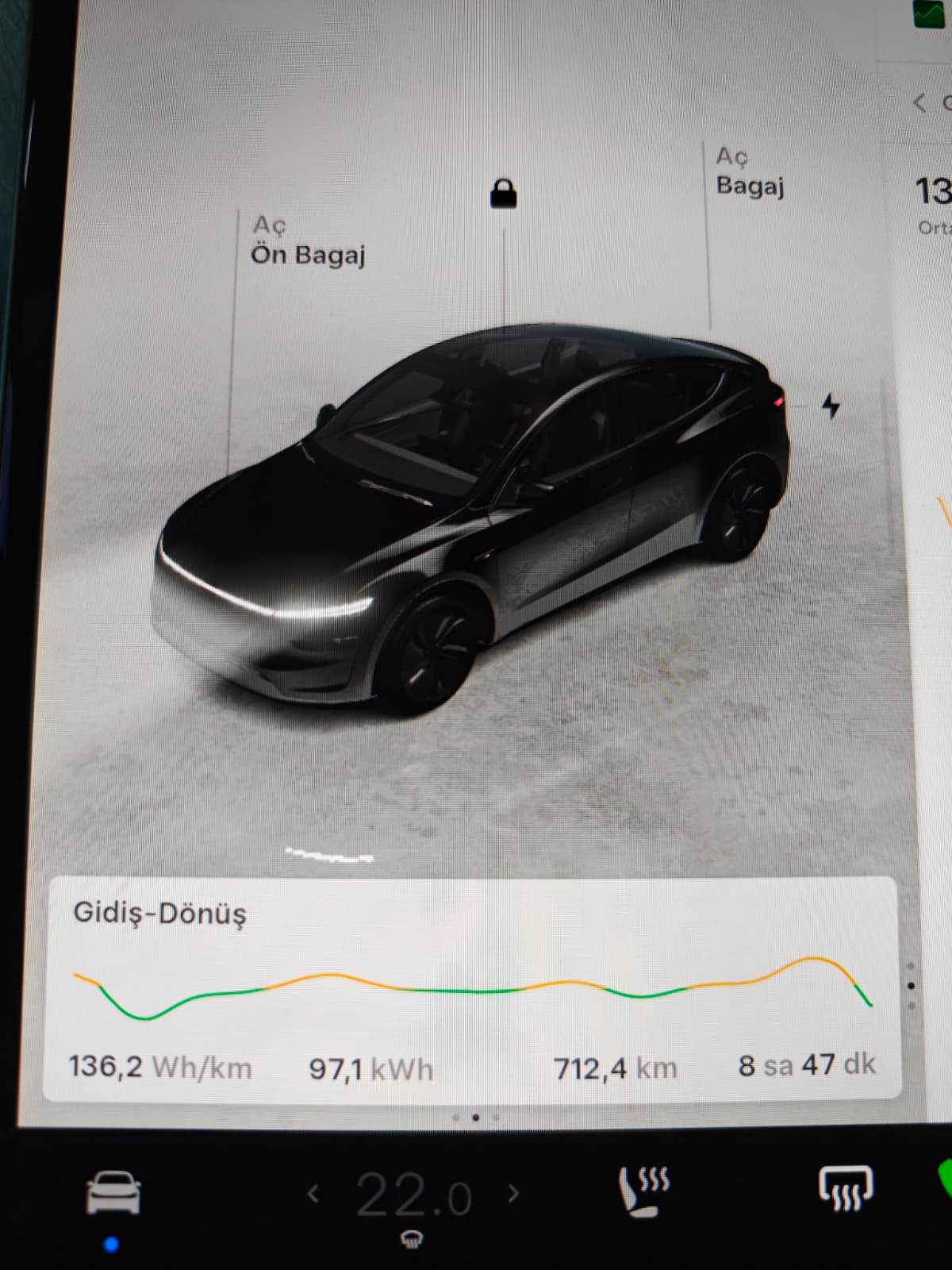Turn on the seat heater
952x1270 pixels.
(x=643, y=1191)
